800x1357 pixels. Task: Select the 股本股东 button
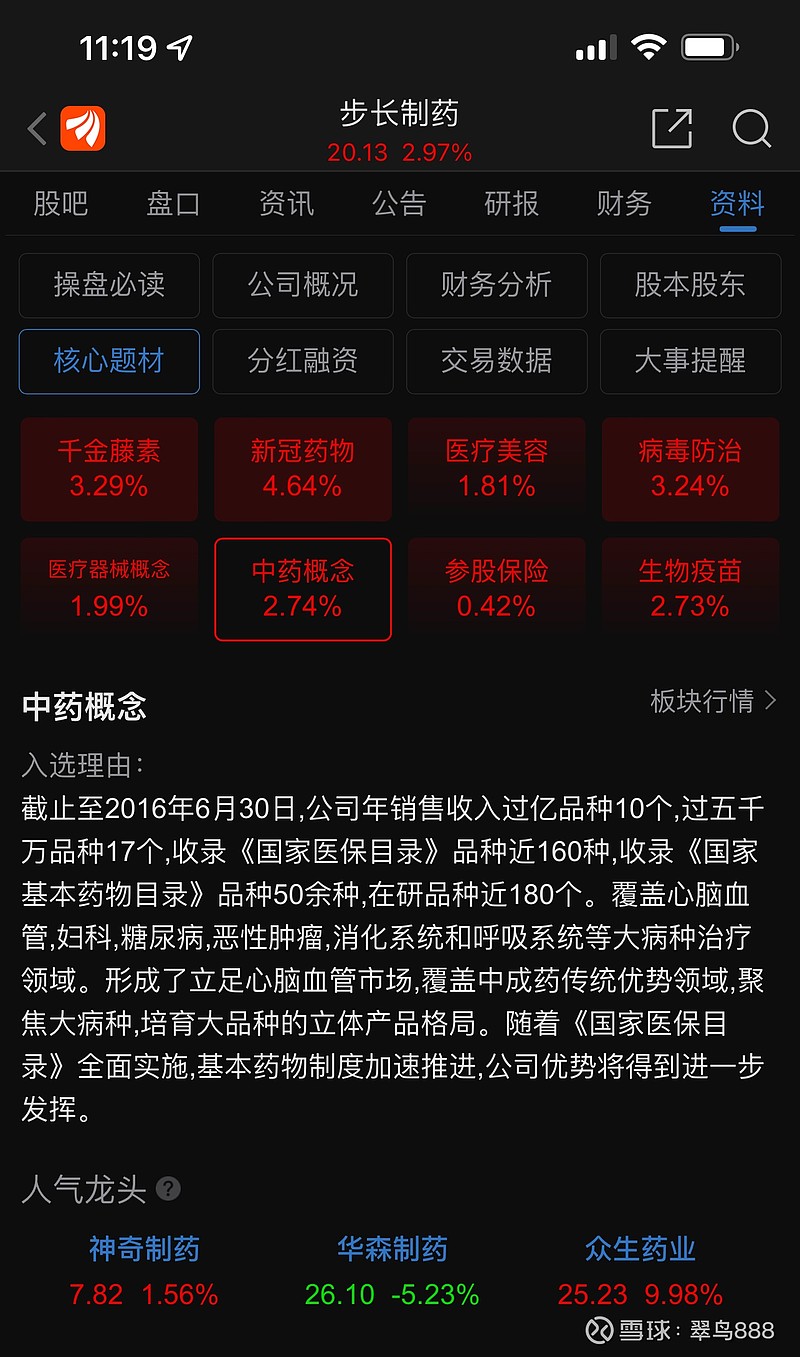pos(690,285)
